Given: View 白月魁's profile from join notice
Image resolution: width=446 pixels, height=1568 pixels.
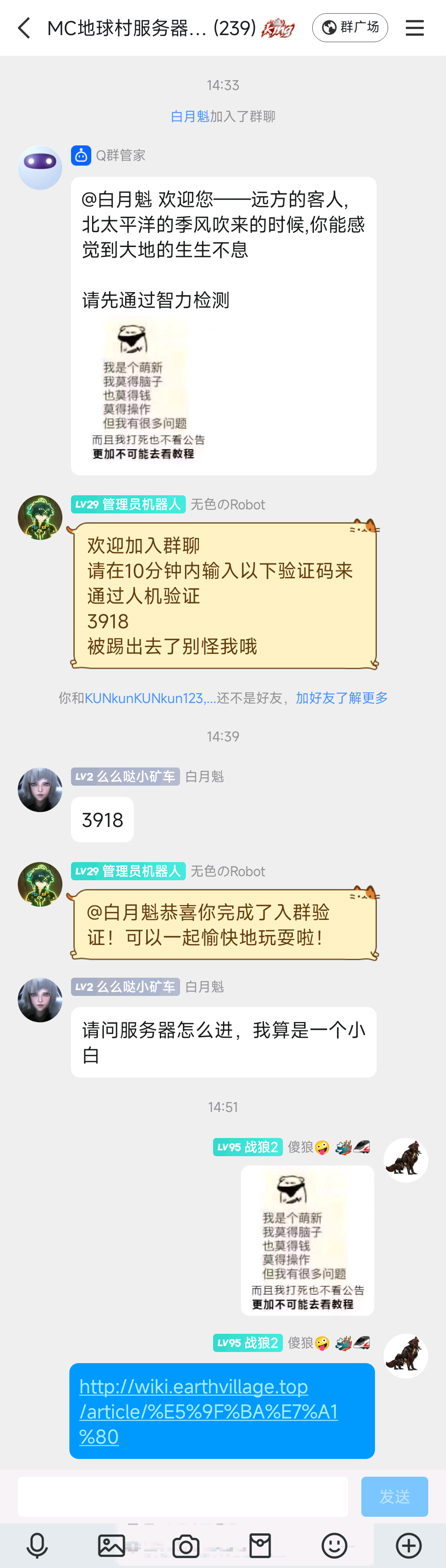Looking at the screenshot, I should pyautogui.click(x=190, y=116).
